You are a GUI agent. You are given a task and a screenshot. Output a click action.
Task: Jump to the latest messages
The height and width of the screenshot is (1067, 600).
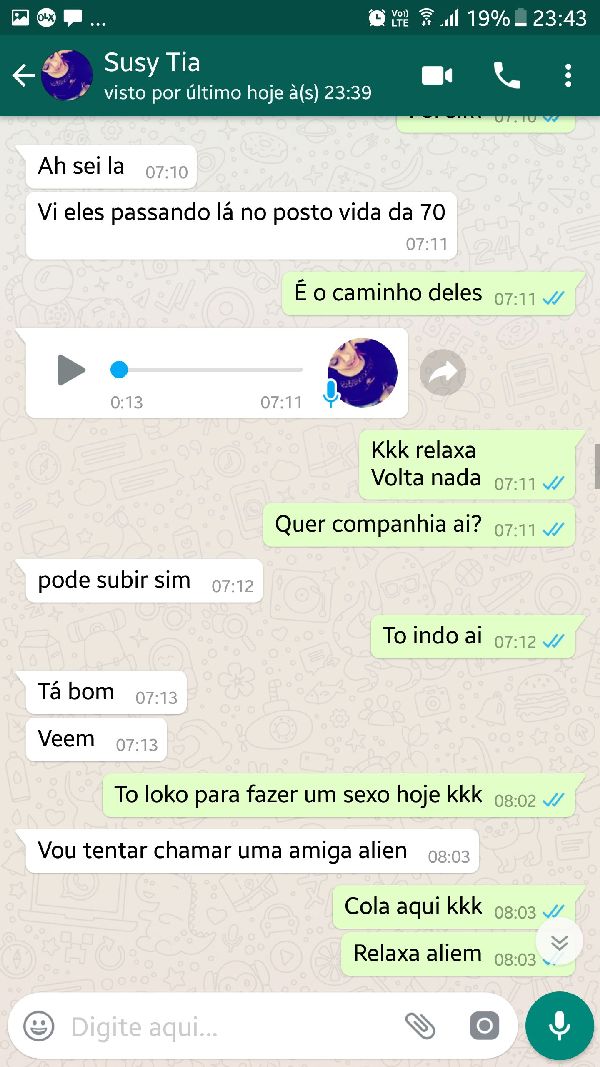pos(559,942)
